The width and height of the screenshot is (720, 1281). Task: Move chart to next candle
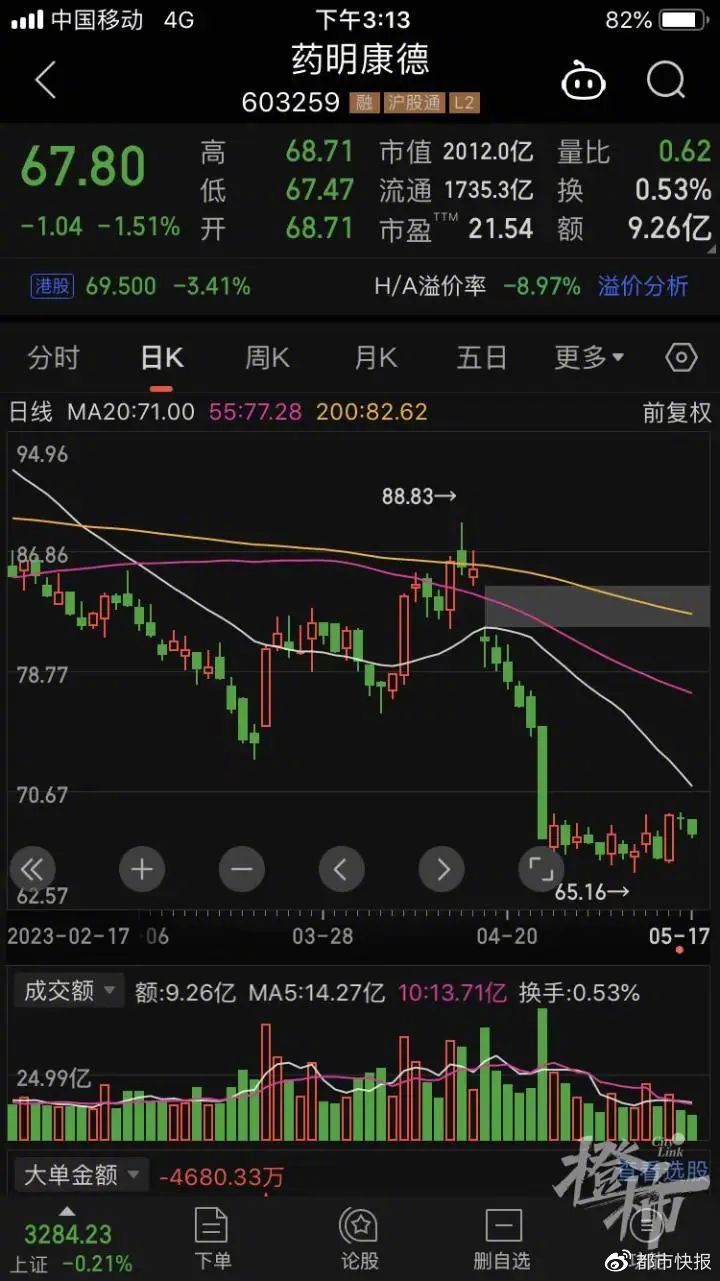click(x=441, y=869)
